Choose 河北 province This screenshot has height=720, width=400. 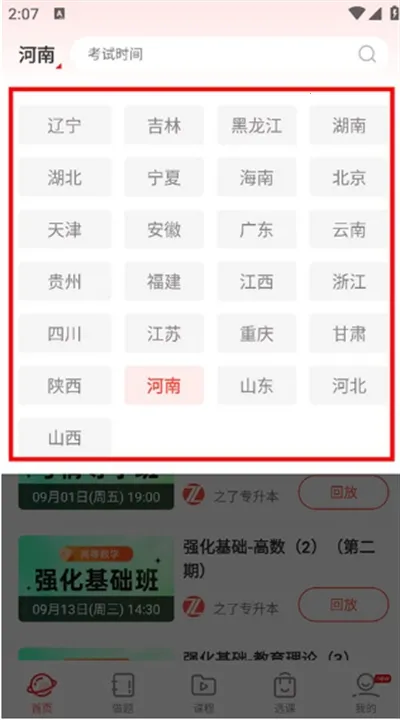349,386
